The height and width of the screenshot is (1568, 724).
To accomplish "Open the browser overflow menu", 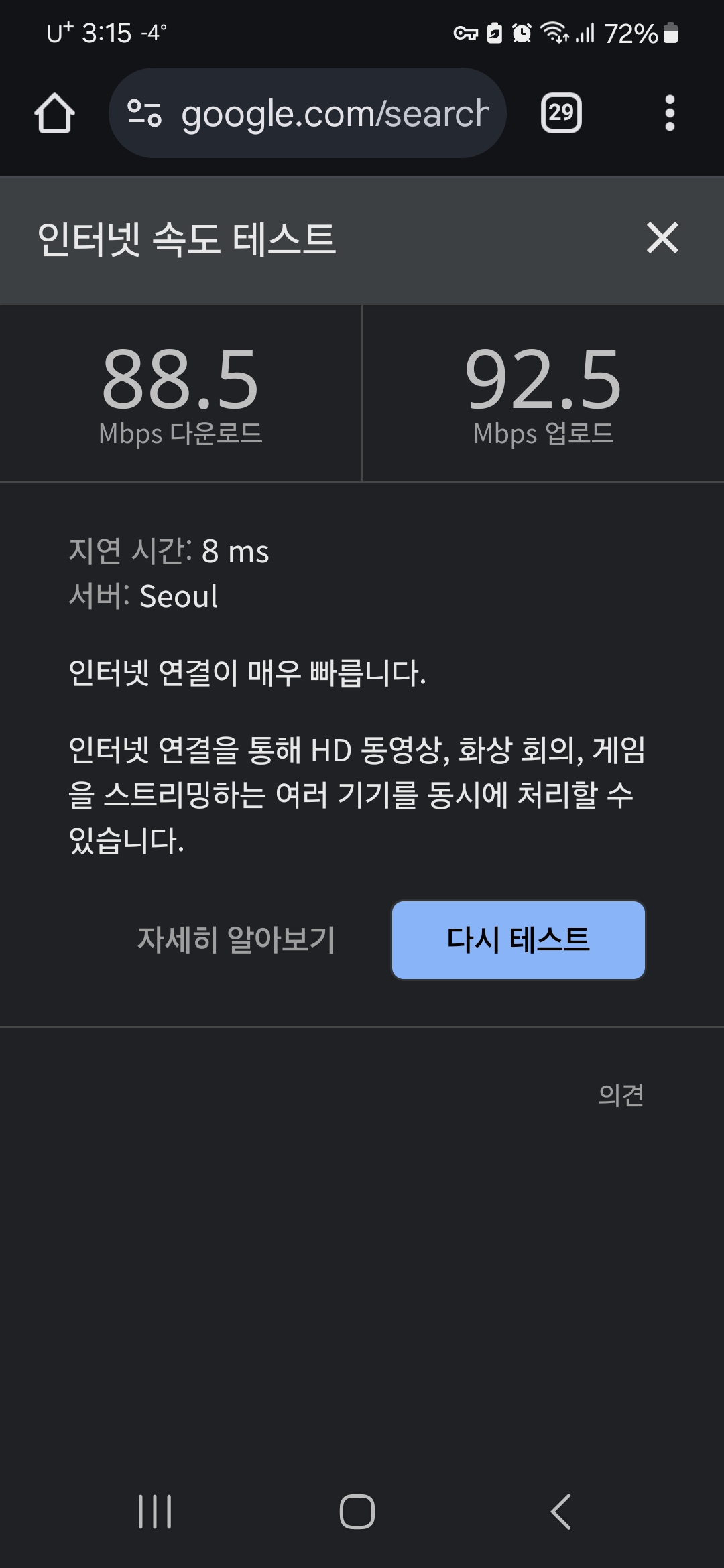I will click(x=669, y=113).
